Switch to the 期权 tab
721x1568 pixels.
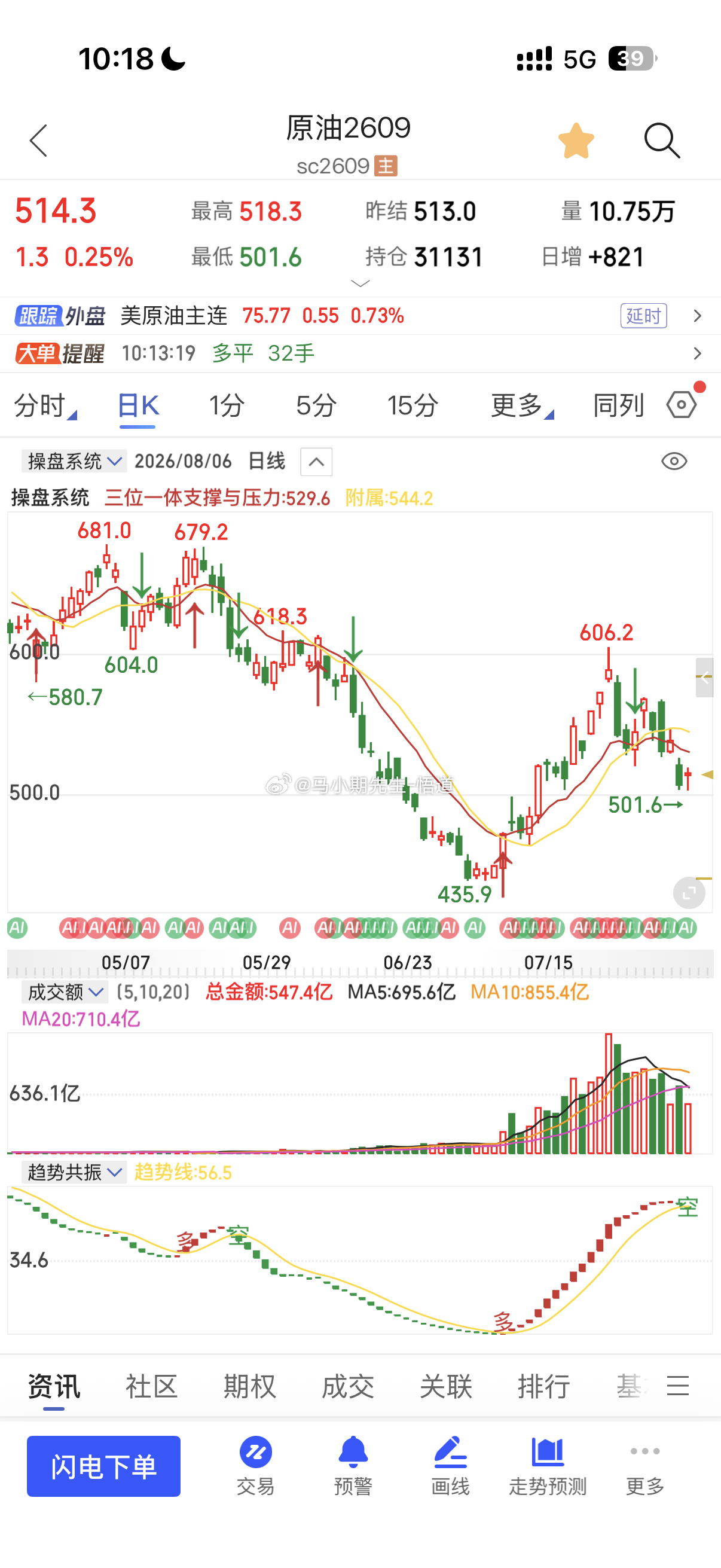(249, 1386)
